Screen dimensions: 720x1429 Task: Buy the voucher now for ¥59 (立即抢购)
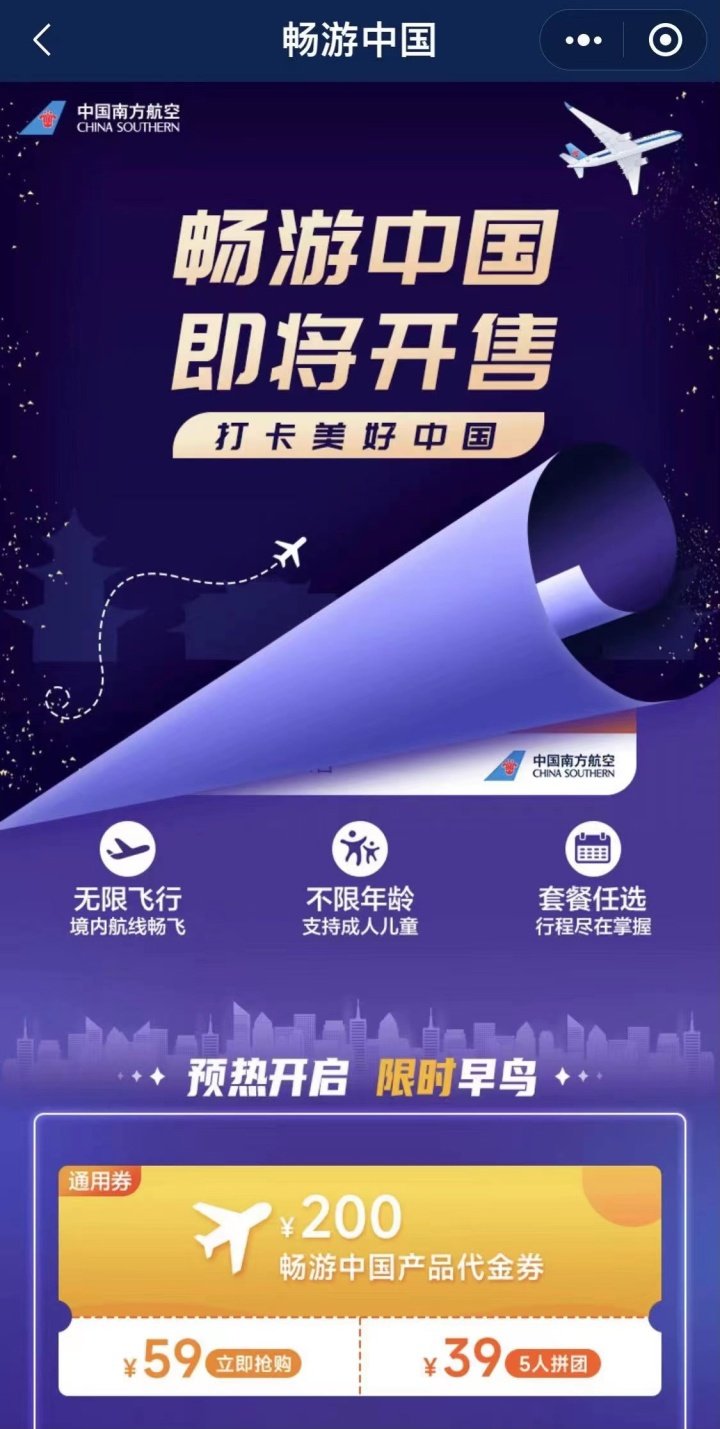(254, 1363)
